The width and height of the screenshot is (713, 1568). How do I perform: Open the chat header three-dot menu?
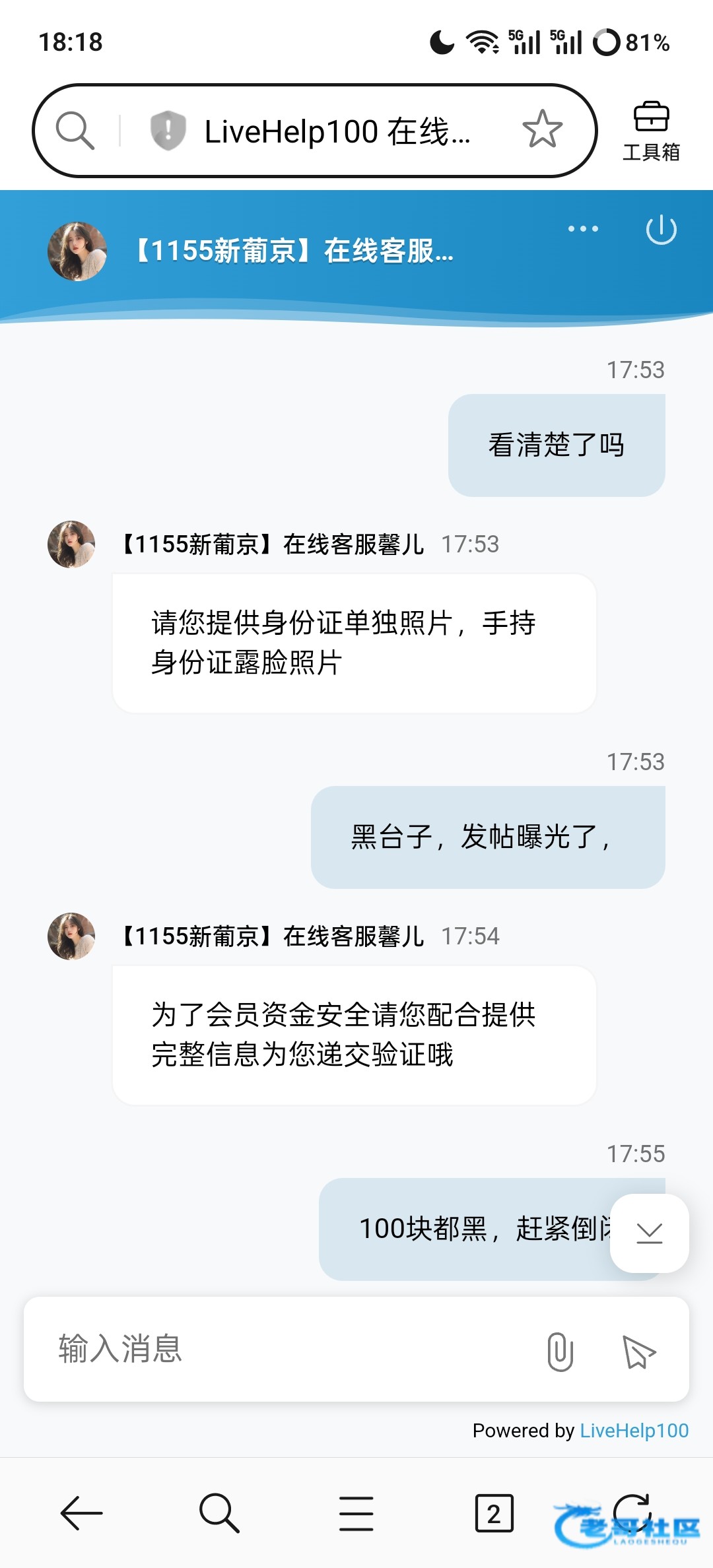[x=583, y=229]
